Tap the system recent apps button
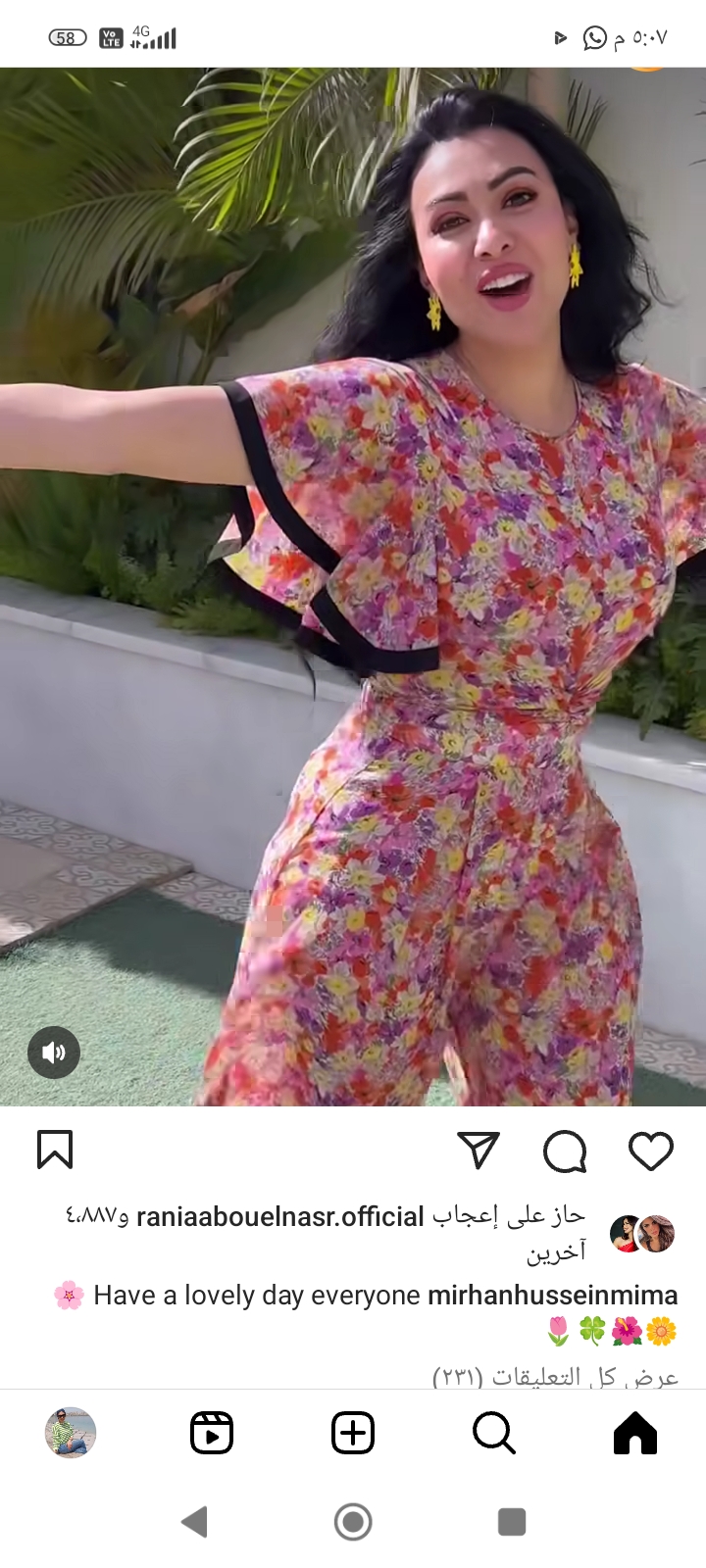Image resolution: width=706 pixels, height=1568 pixels. [512, 1522]
